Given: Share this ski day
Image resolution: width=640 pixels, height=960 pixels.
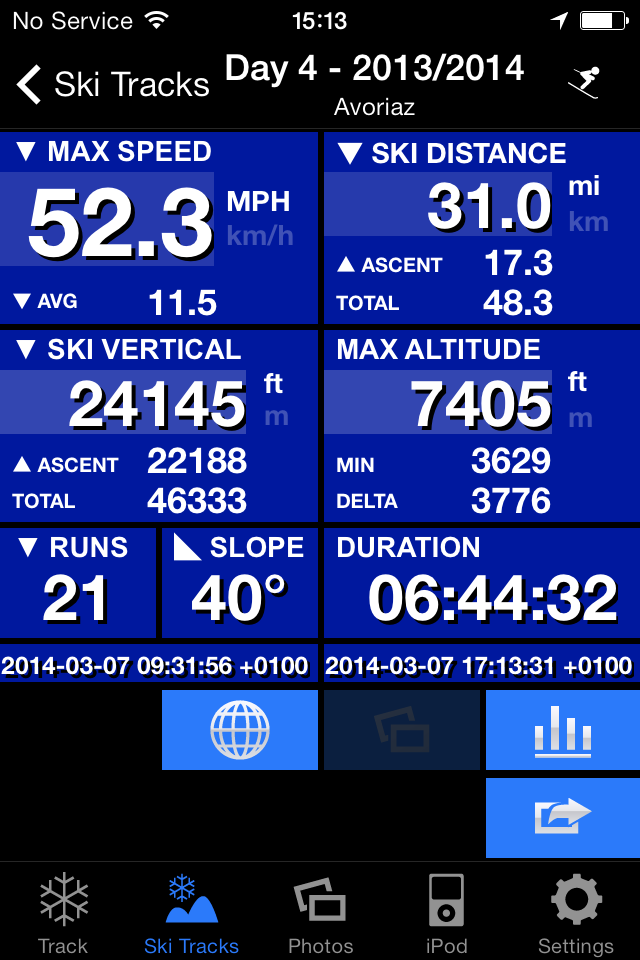Looking at the screenshot, I should [562, 817].
